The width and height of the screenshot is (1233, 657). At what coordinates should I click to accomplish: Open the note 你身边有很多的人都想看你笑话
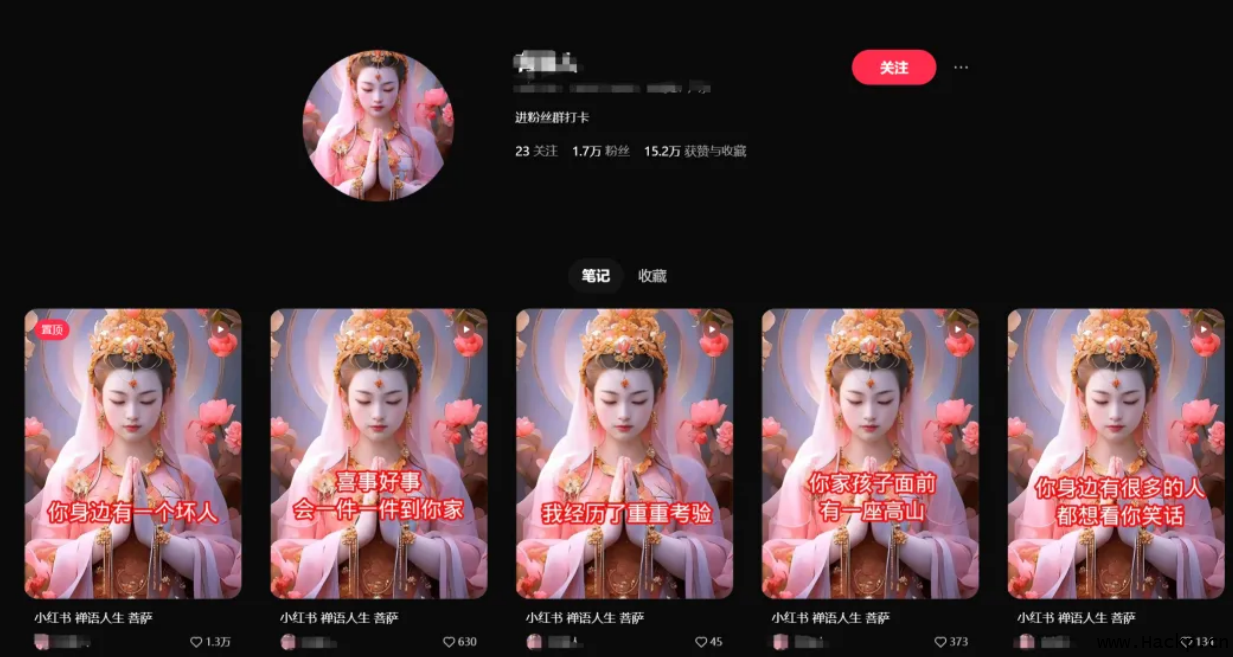point(1116,453)
